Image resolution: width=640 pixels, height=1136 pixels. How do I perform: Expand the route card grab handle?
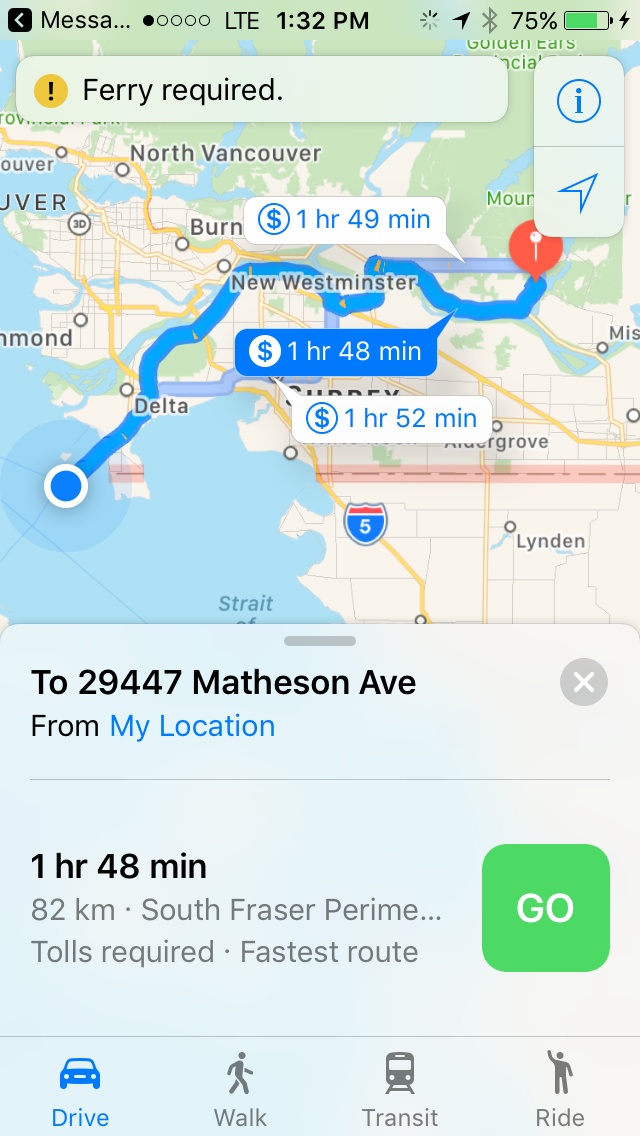[320, 641]
